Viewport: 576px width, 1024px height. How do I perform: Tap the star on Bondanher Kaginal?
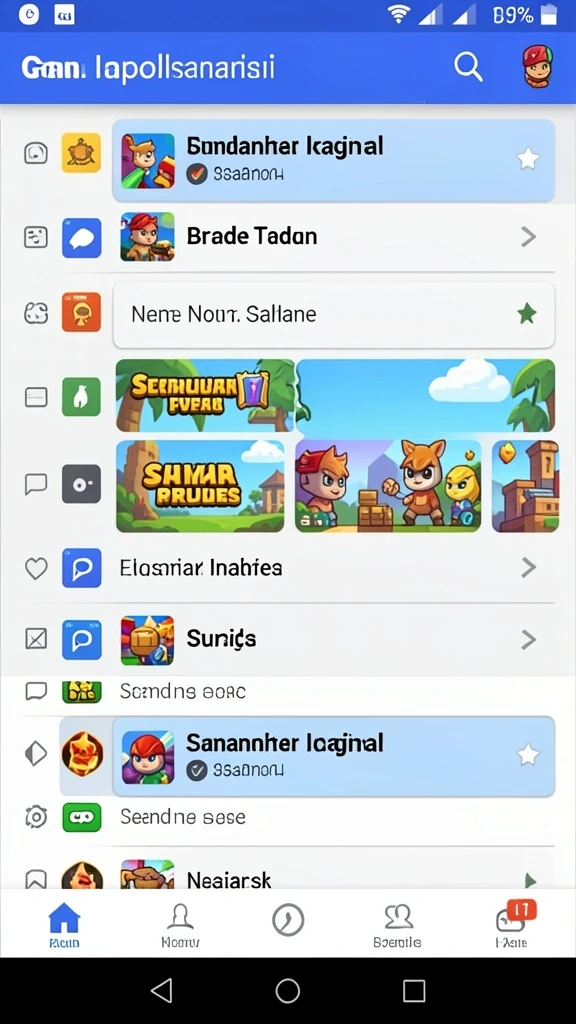coord(528,159)
